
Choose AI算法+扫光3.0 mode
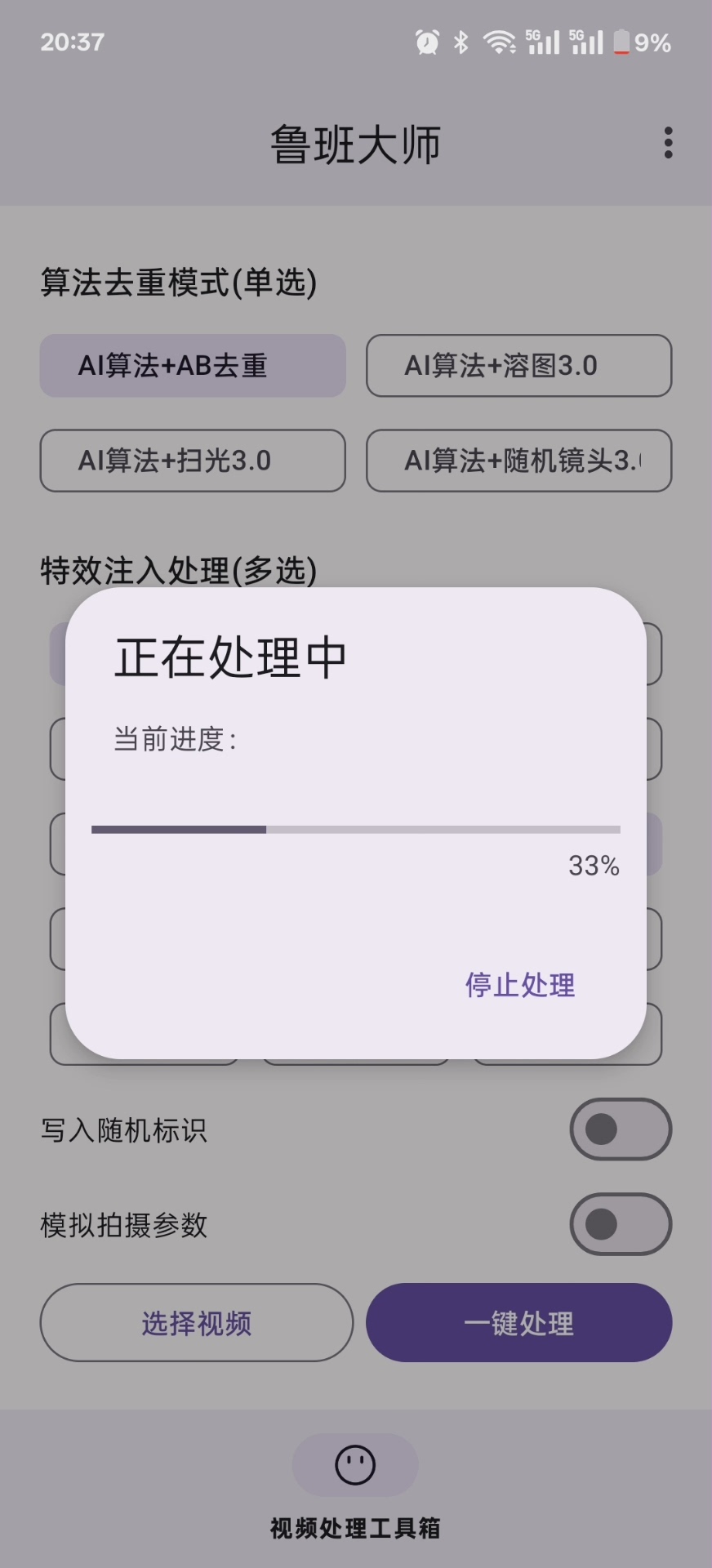pyautogui.click(x=193, y=461)
